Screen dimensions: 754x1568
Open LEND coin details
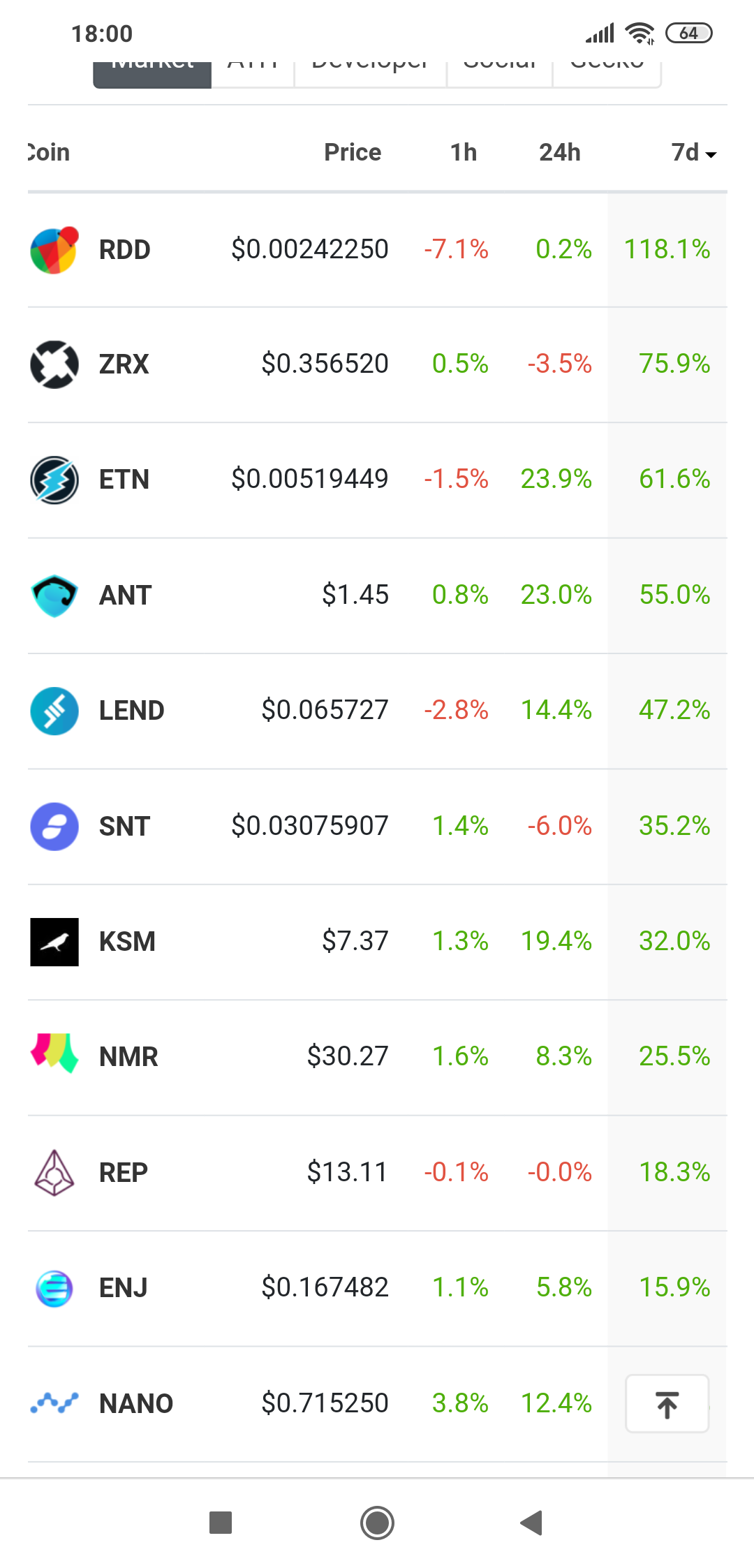coord(131,711)
